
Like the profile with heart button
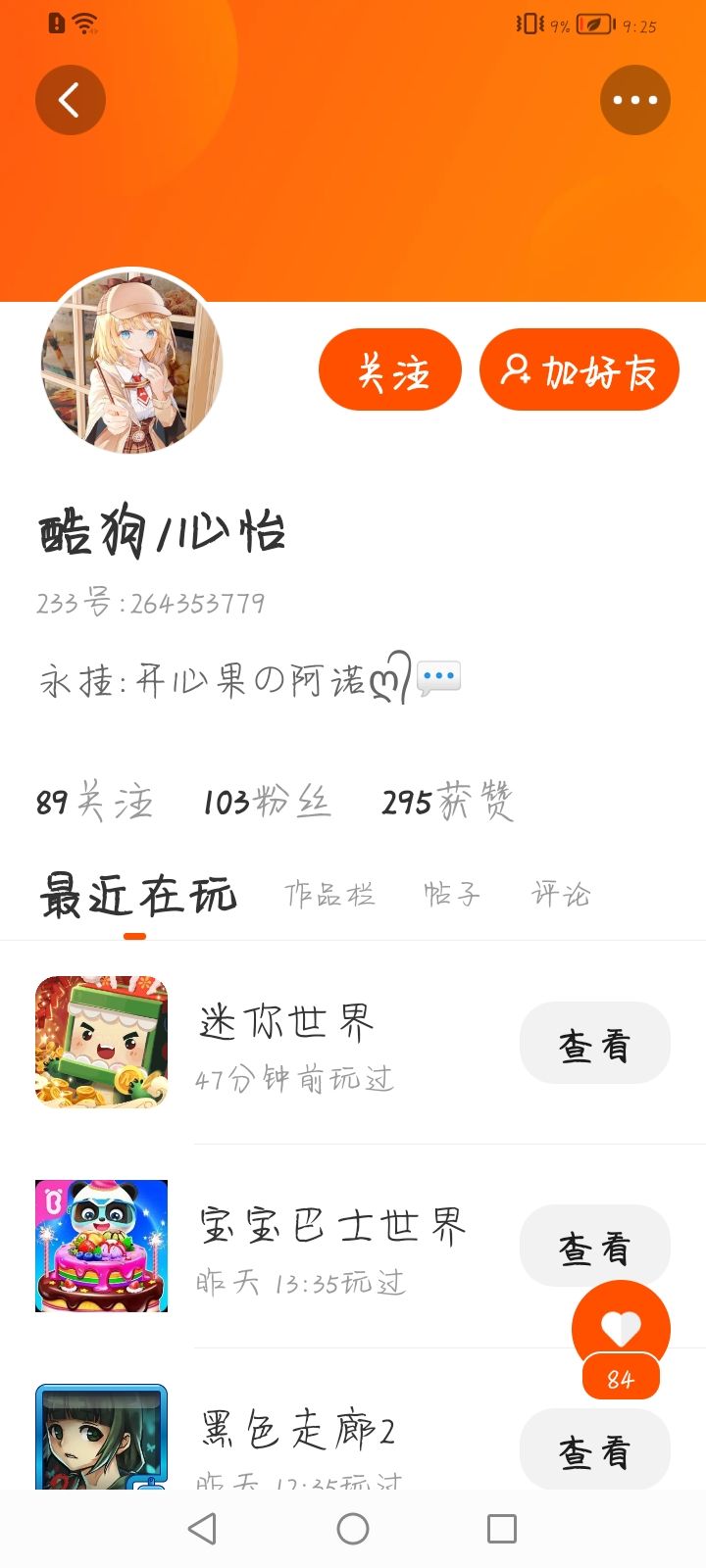621,1329
